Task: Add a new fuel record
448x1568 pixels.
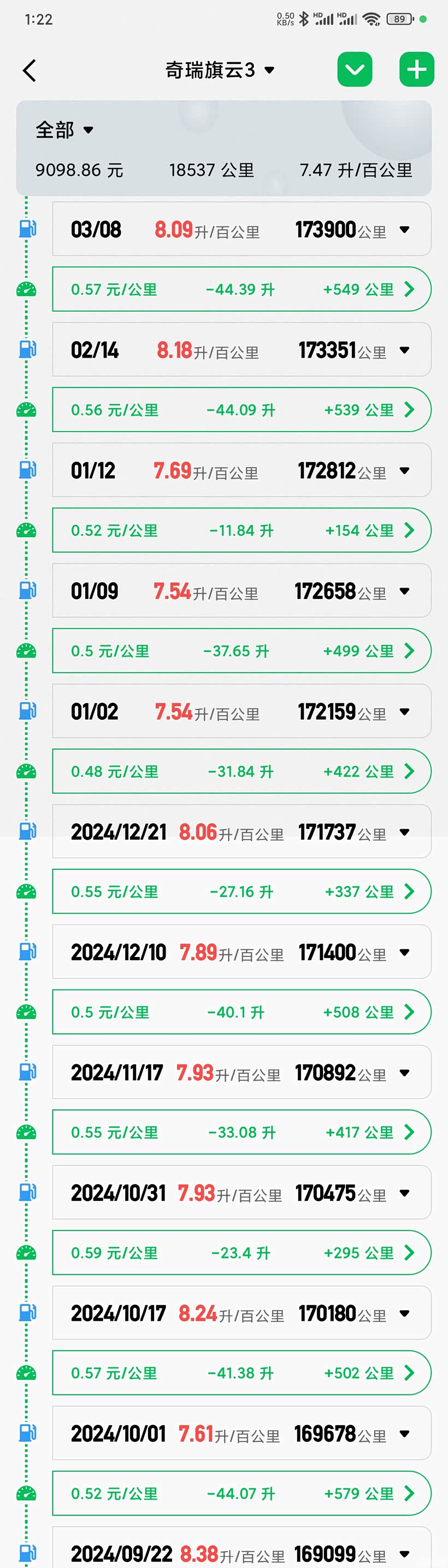Action: click(416, 70)
